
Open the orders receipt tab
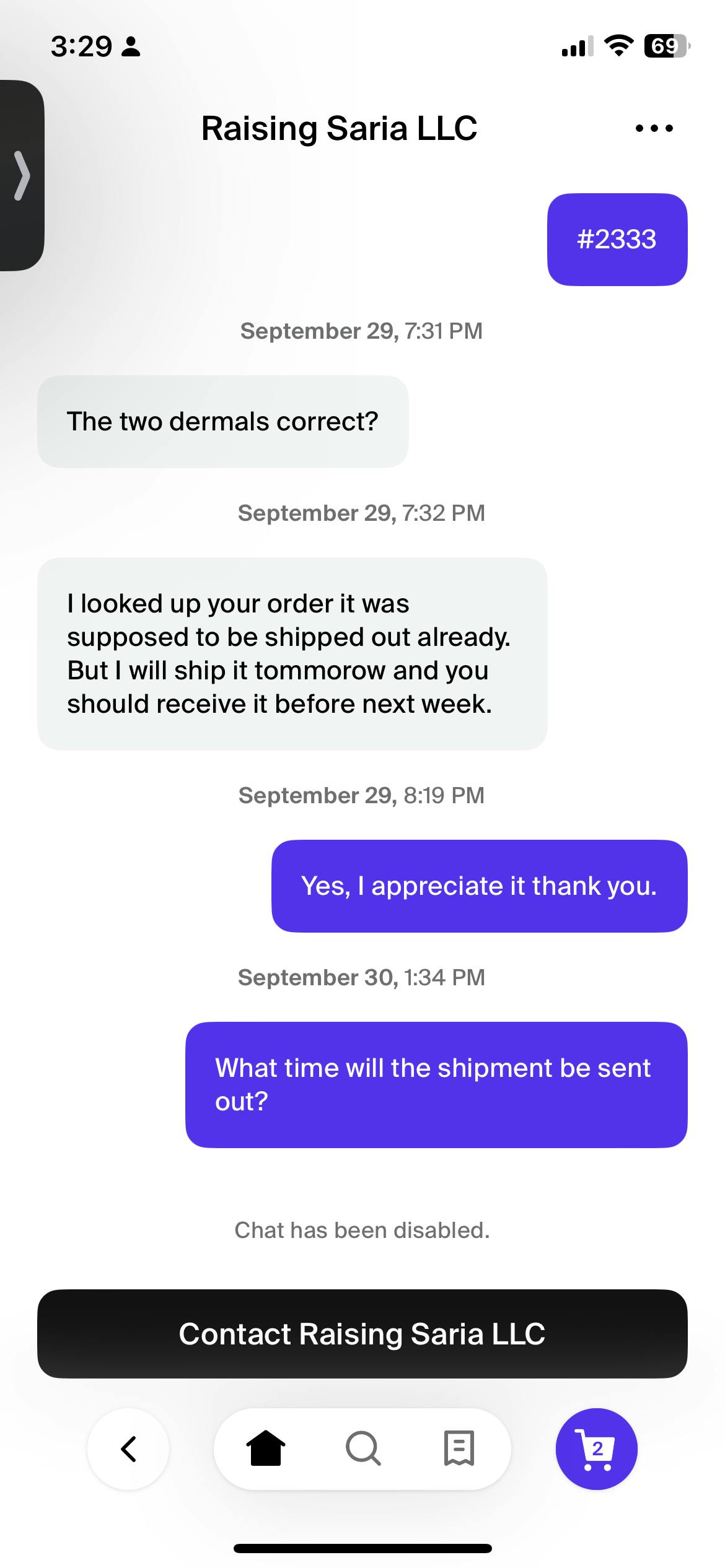tap(459, 1448)
